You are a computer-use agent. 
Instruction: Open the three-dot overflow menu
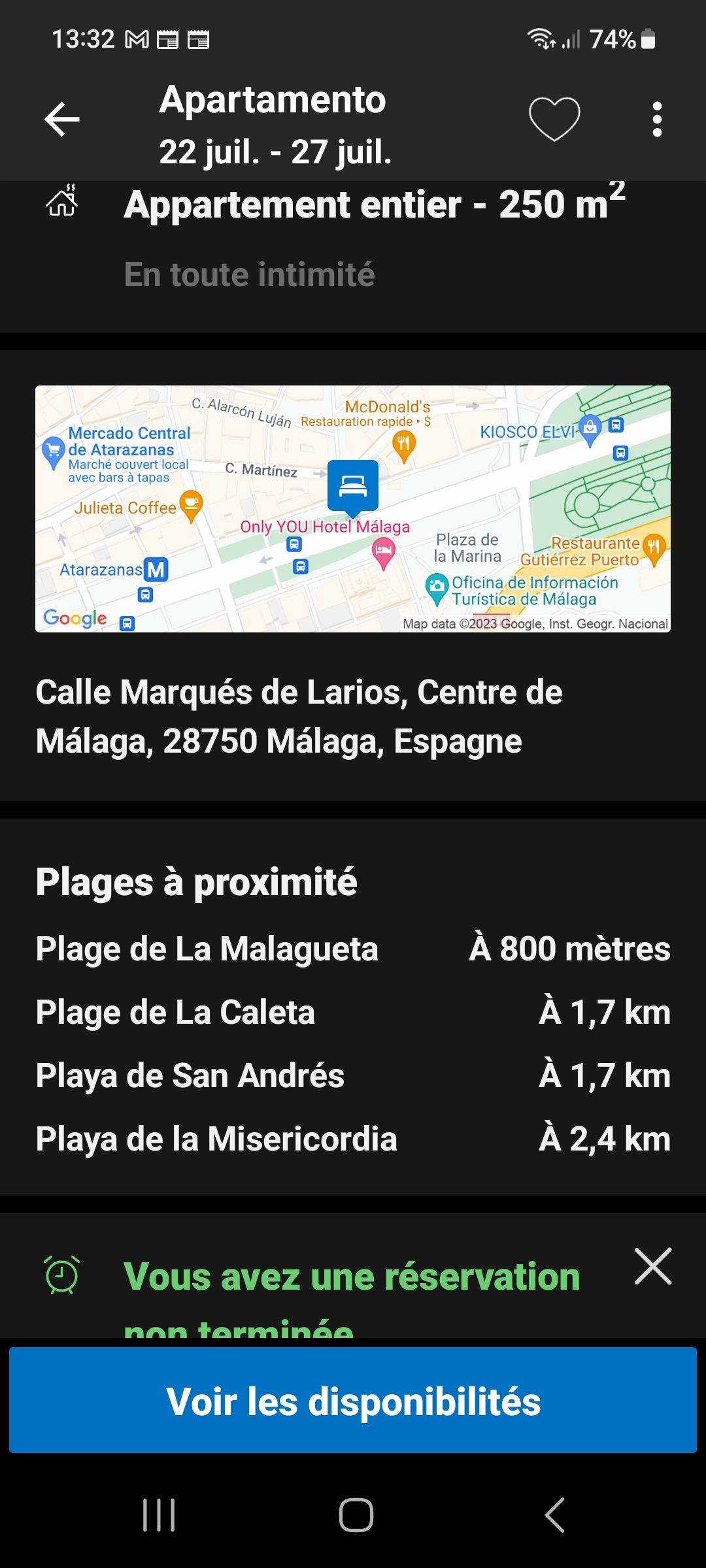657,120
